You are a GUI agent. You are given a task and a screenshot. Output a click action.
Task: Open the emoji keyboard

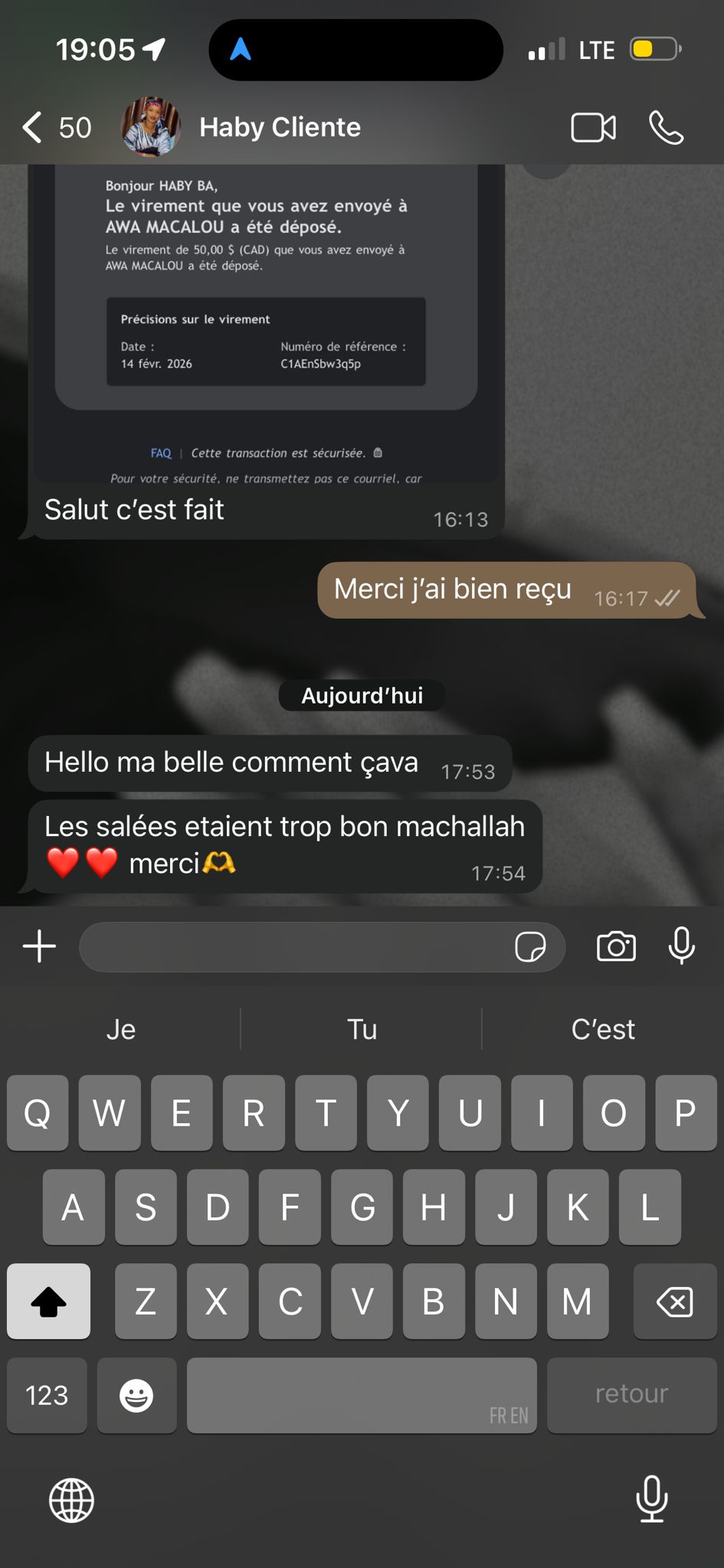point(136,1395)
